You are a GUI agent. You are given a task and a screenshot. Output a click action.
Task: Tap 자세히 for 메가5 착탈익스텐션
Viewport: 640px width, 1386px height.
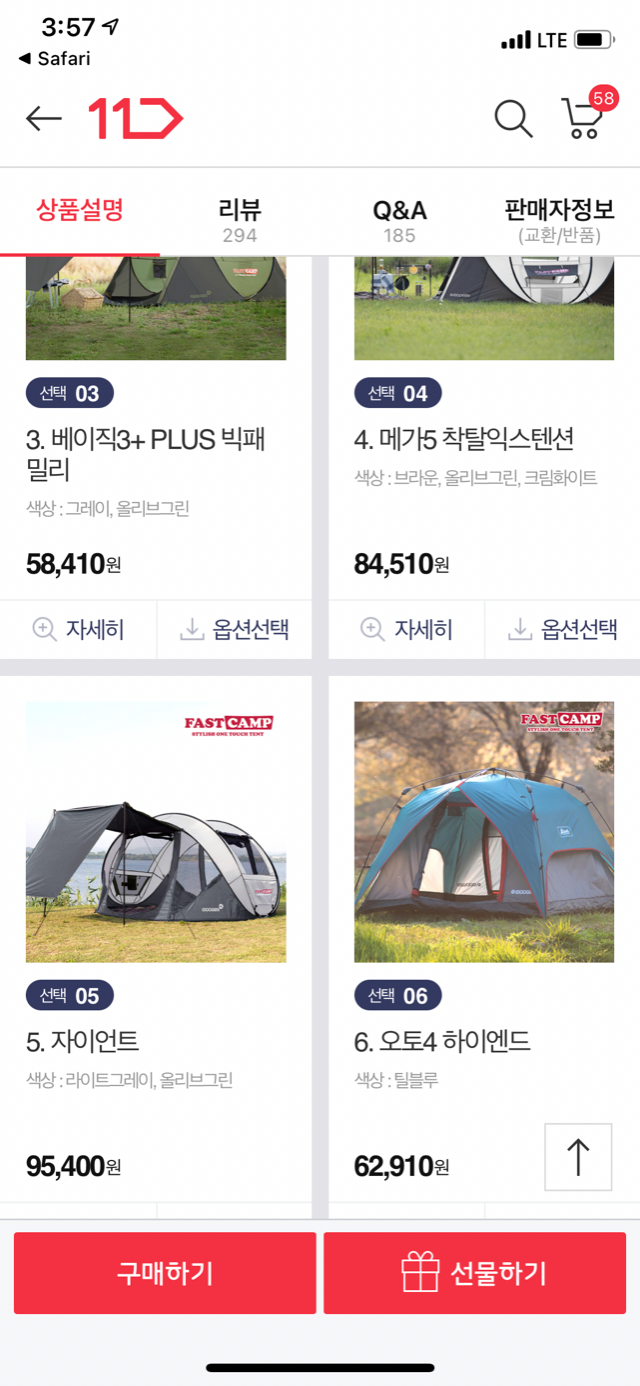point(406,629)
